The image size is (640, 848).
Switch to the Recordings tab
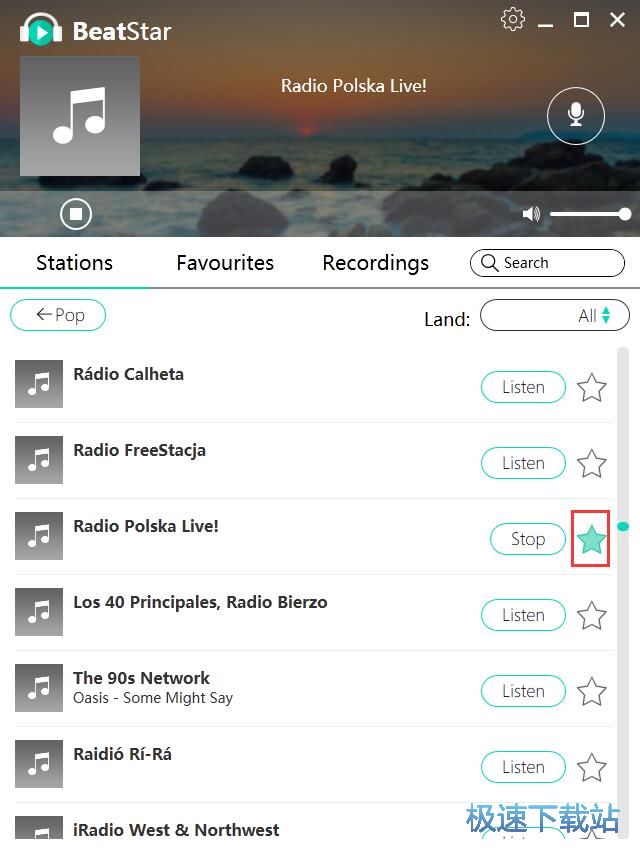tap(375, 263)
